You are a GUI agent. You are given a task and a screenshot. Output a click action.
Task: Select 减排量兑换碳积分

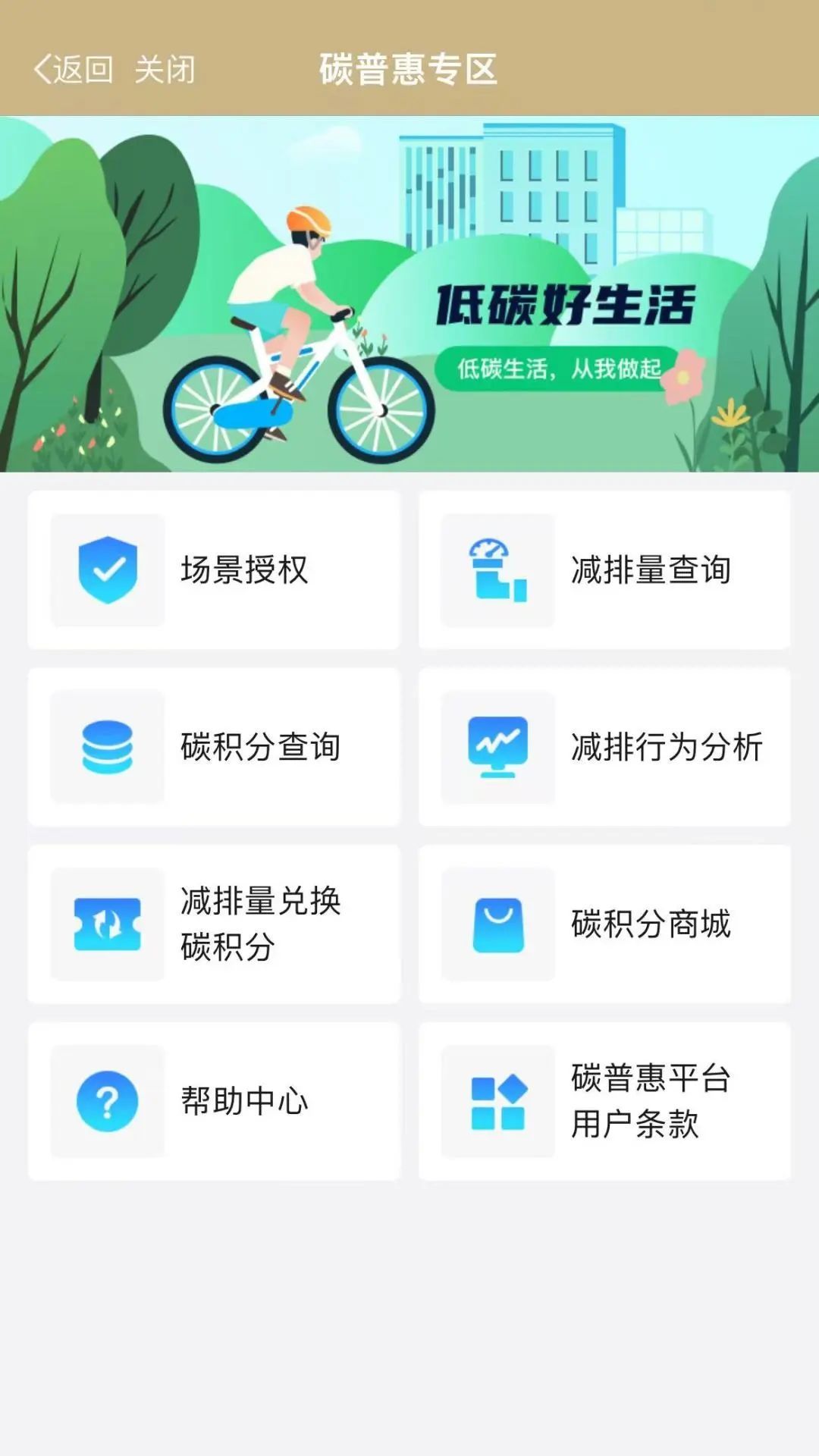214,924
